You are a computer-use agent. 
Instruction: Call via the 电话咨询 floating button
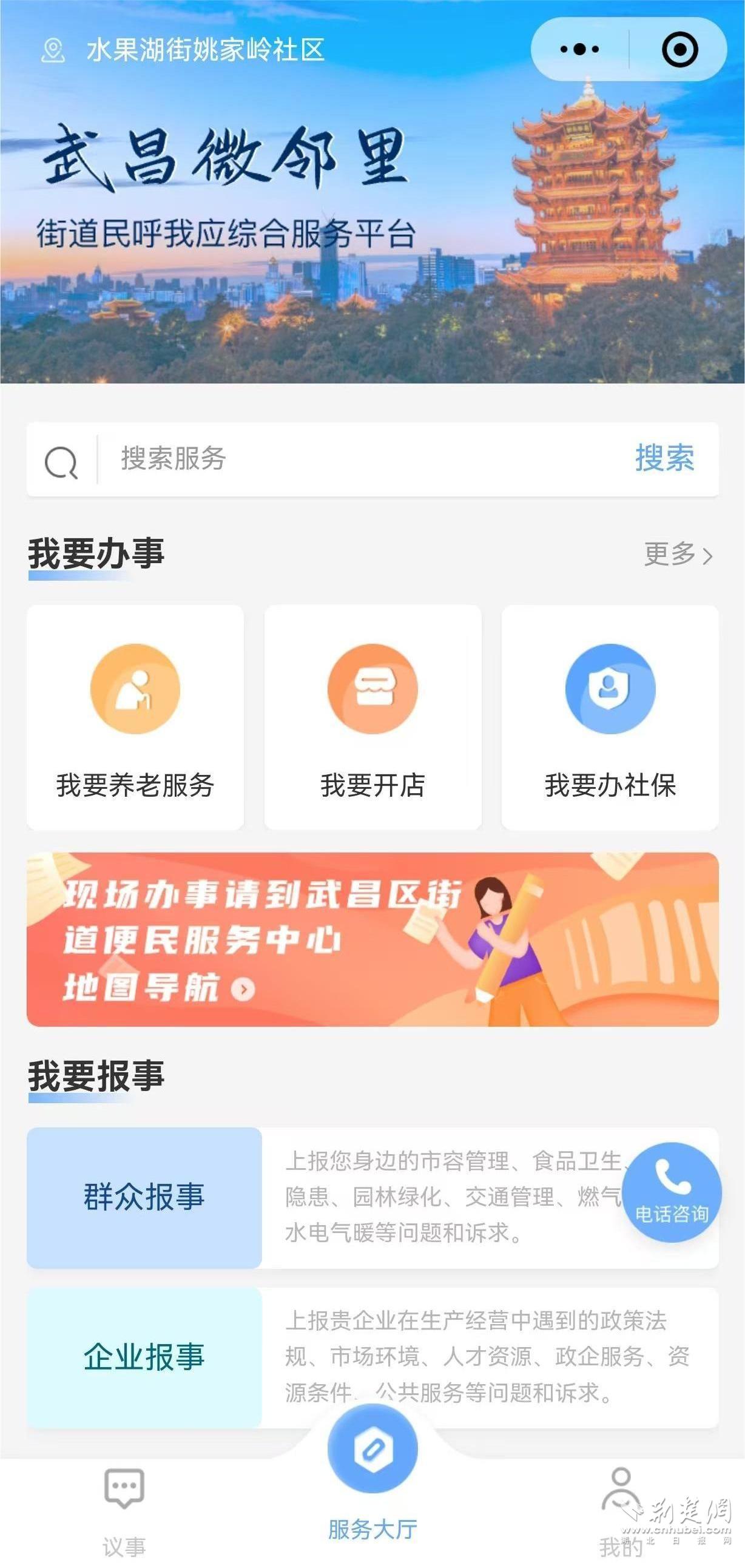pos(672,1191)
